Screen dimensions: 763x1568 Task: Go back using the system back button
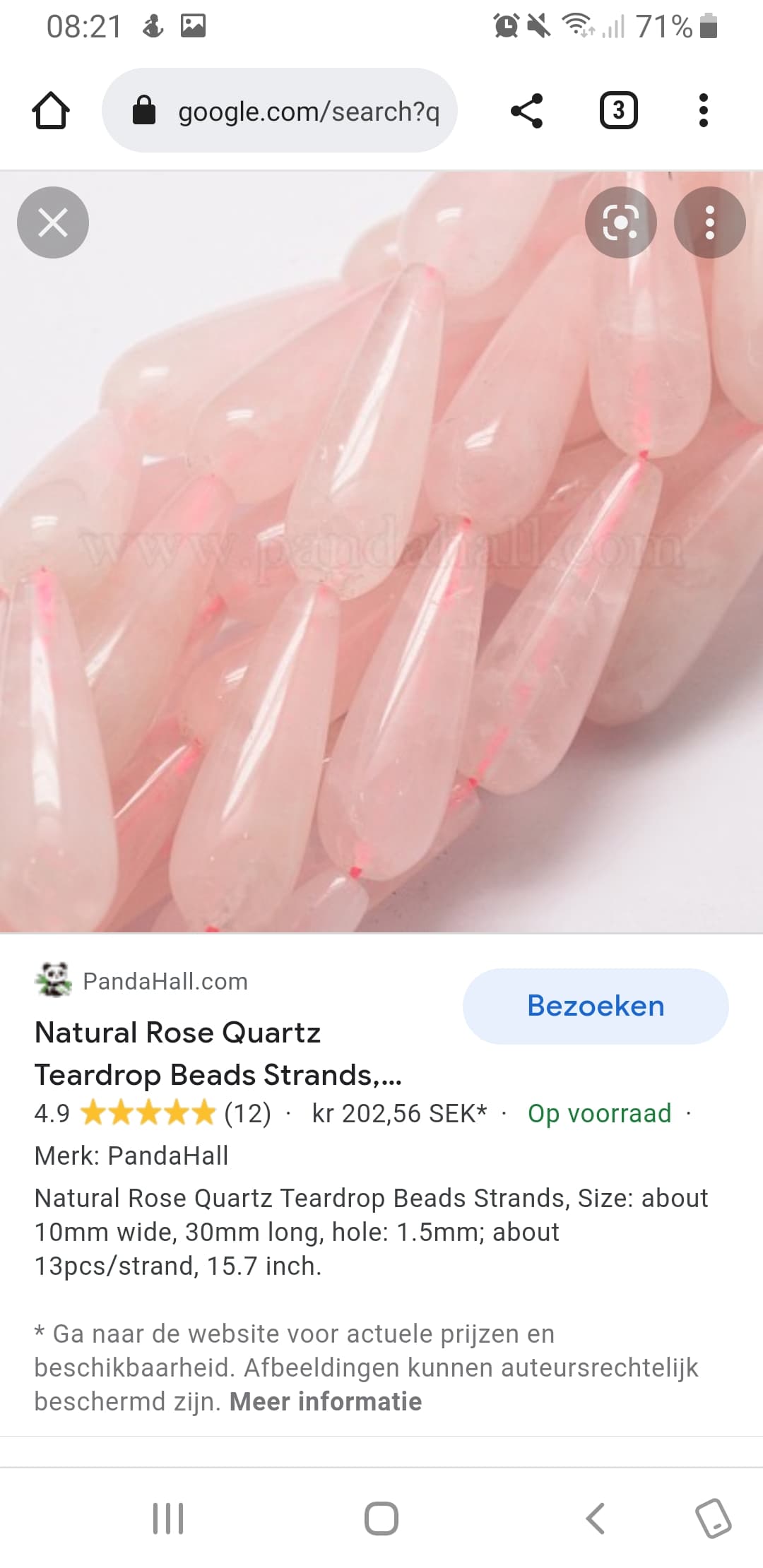(596, 1519)
